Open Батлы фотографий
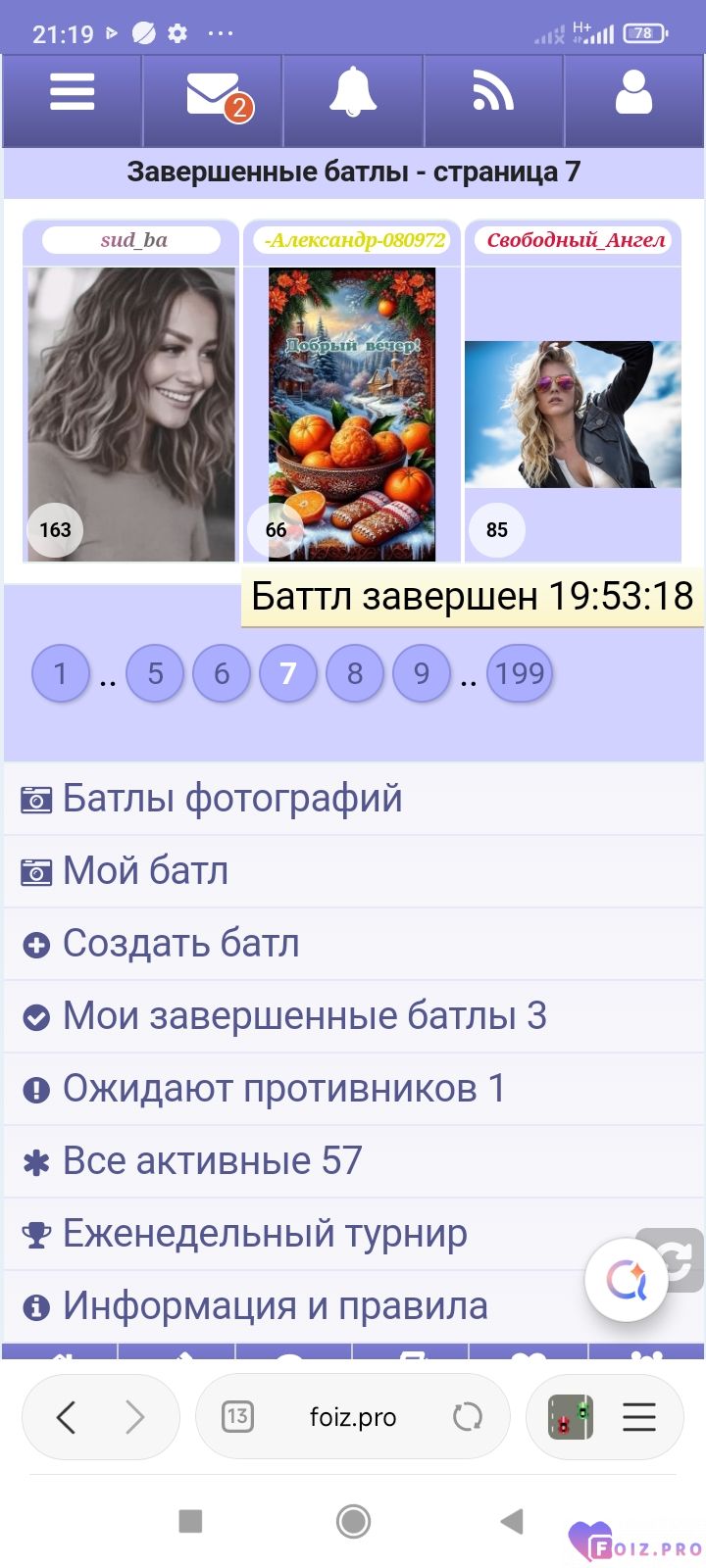Viewport: 706px width, 1568px height. tap(232, 799)
